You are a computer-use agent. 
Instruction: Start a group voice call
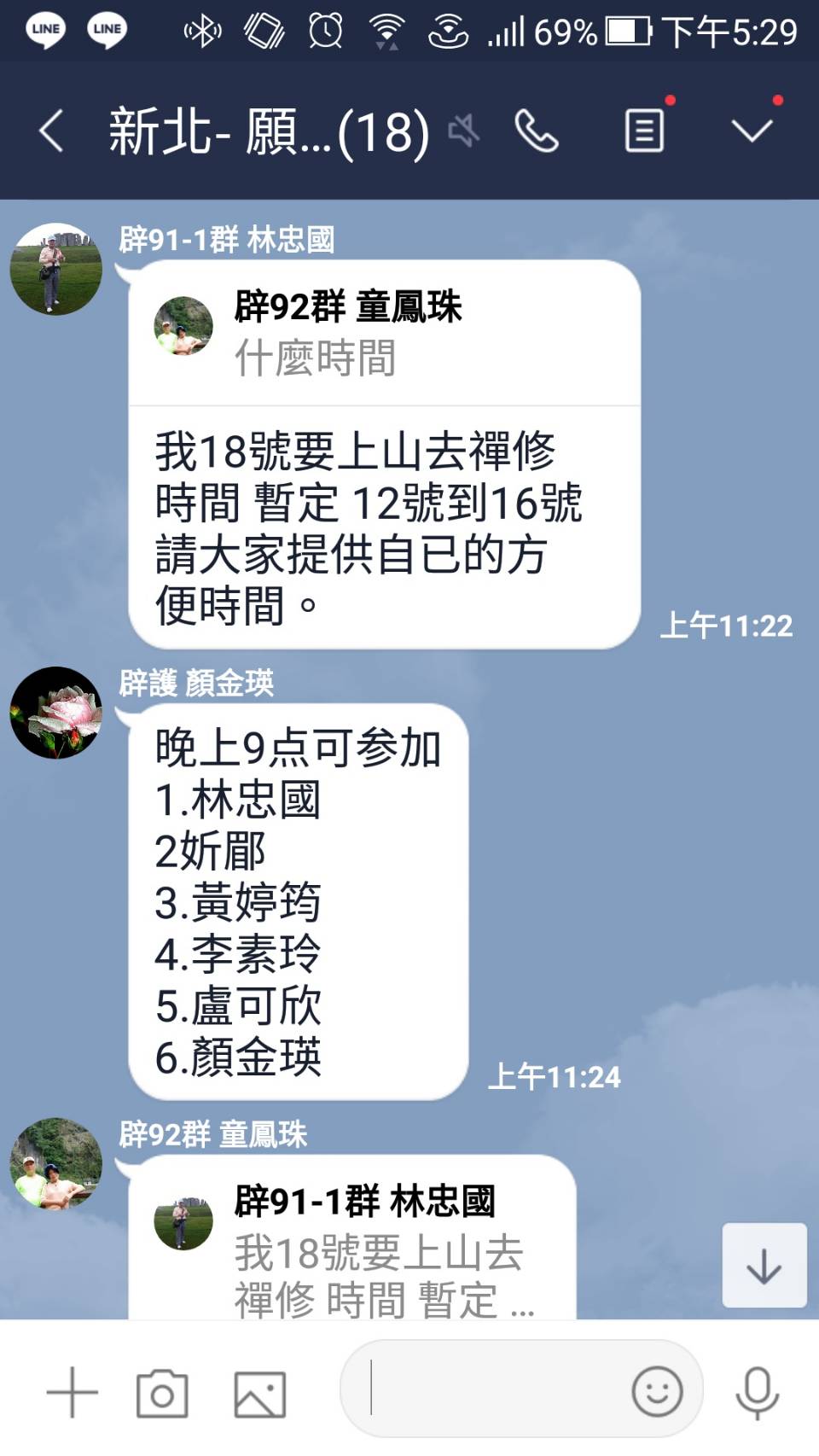(x=537, y=132)
